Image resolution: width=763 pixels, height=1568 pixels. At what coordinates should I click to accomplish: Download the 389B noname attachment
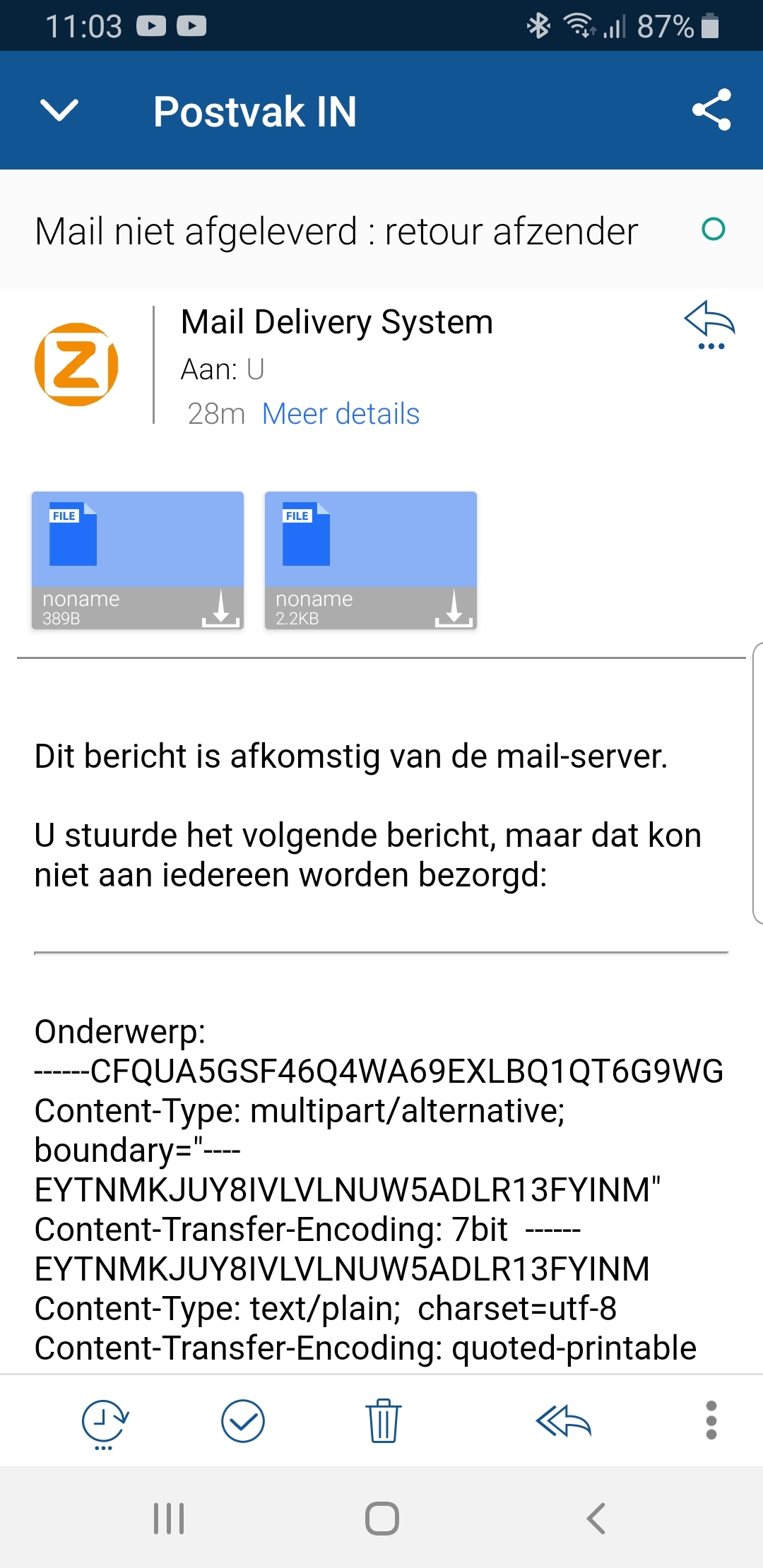click(x=221, y=607)
